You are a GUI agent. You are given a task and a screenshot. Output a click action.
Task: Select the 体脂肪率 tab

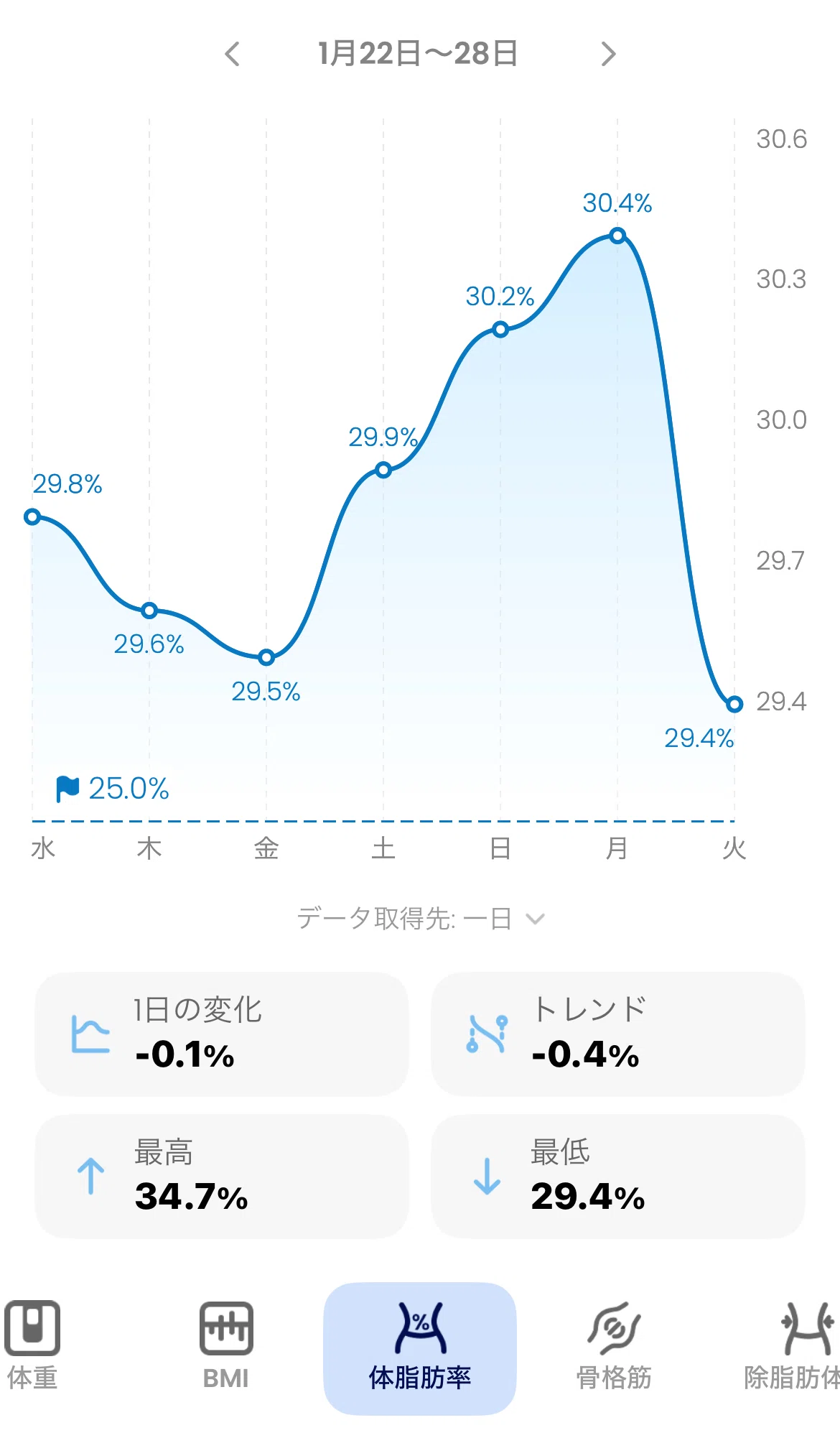420,1348
